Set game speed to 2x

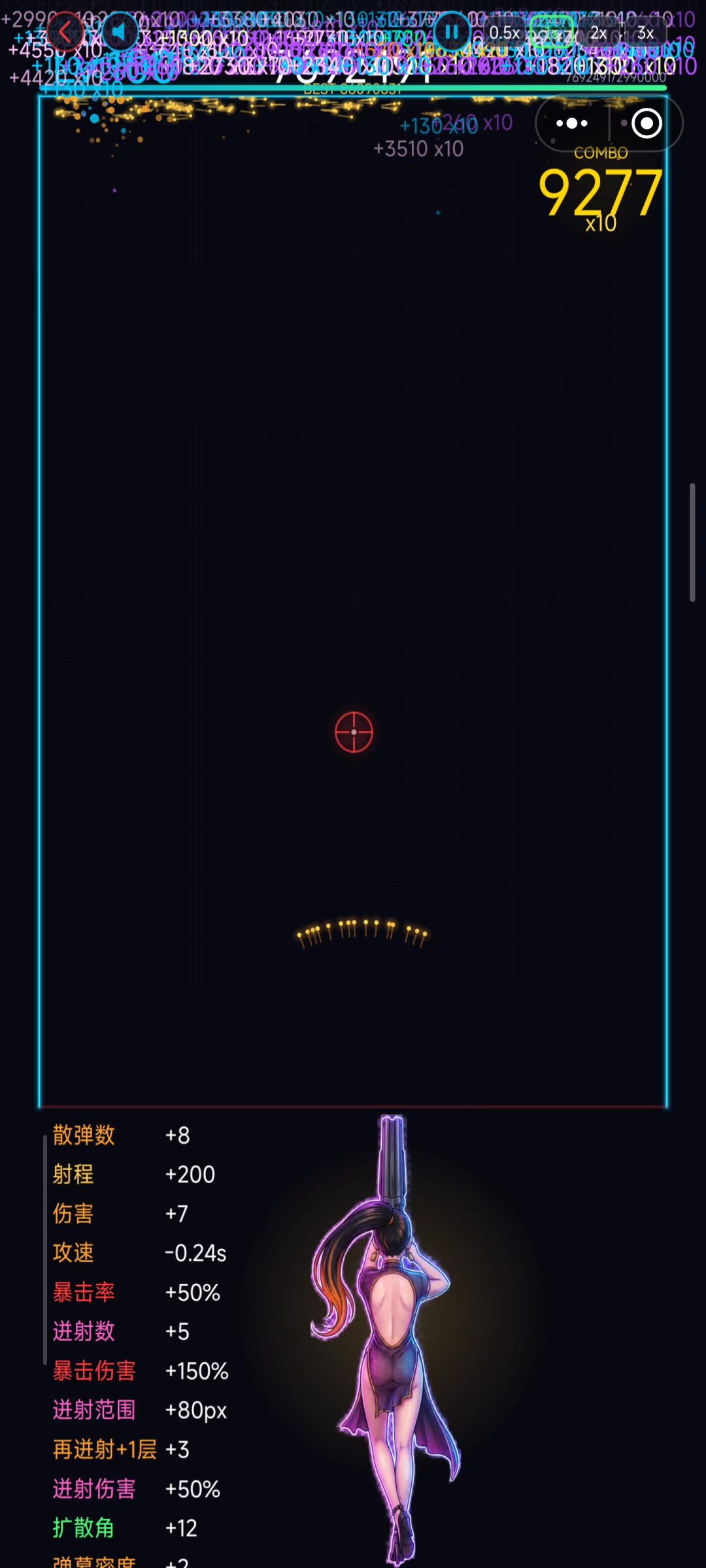(597, 33)
